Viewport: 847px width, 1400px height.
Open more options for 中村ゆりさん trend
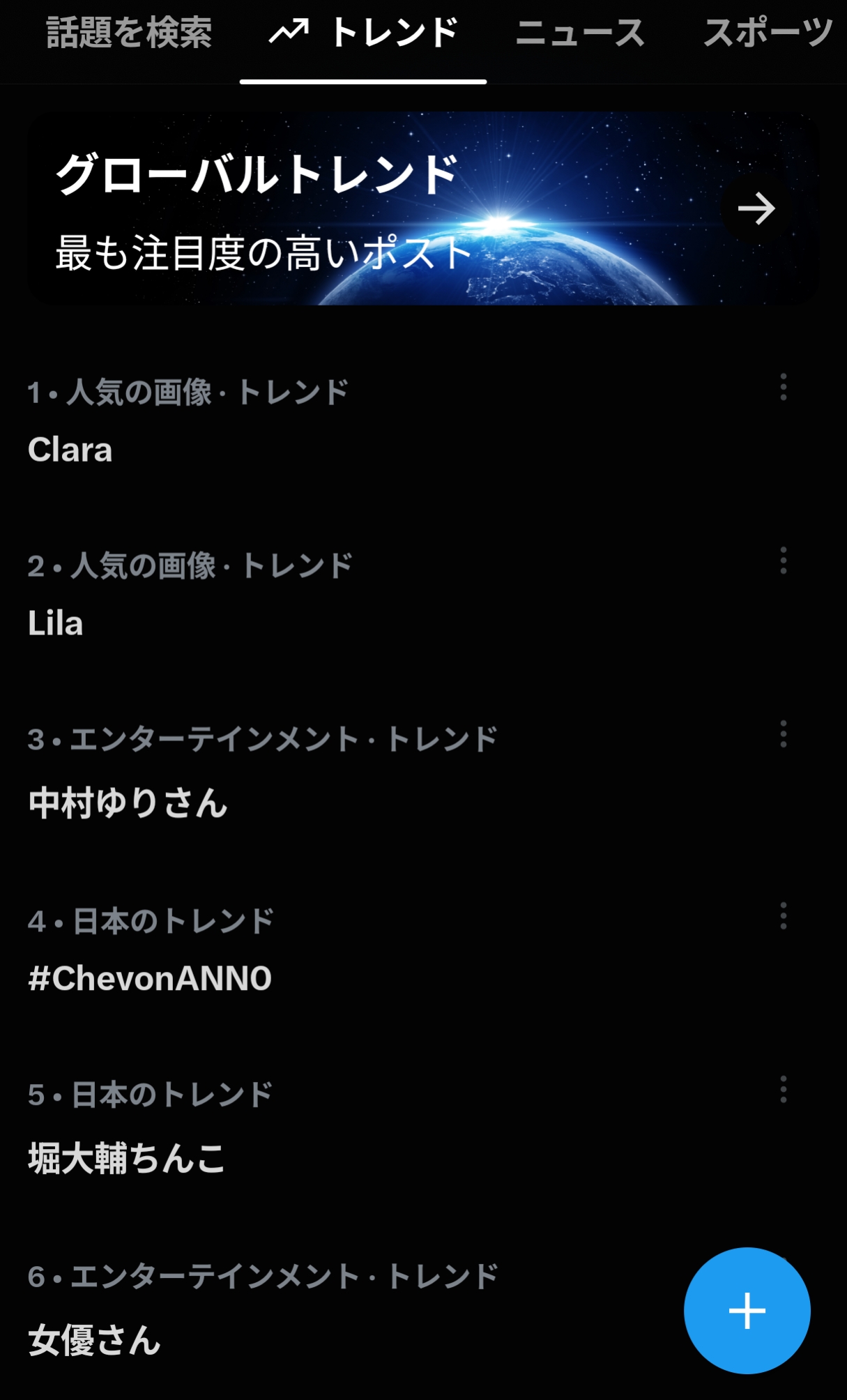coord(784,733)
